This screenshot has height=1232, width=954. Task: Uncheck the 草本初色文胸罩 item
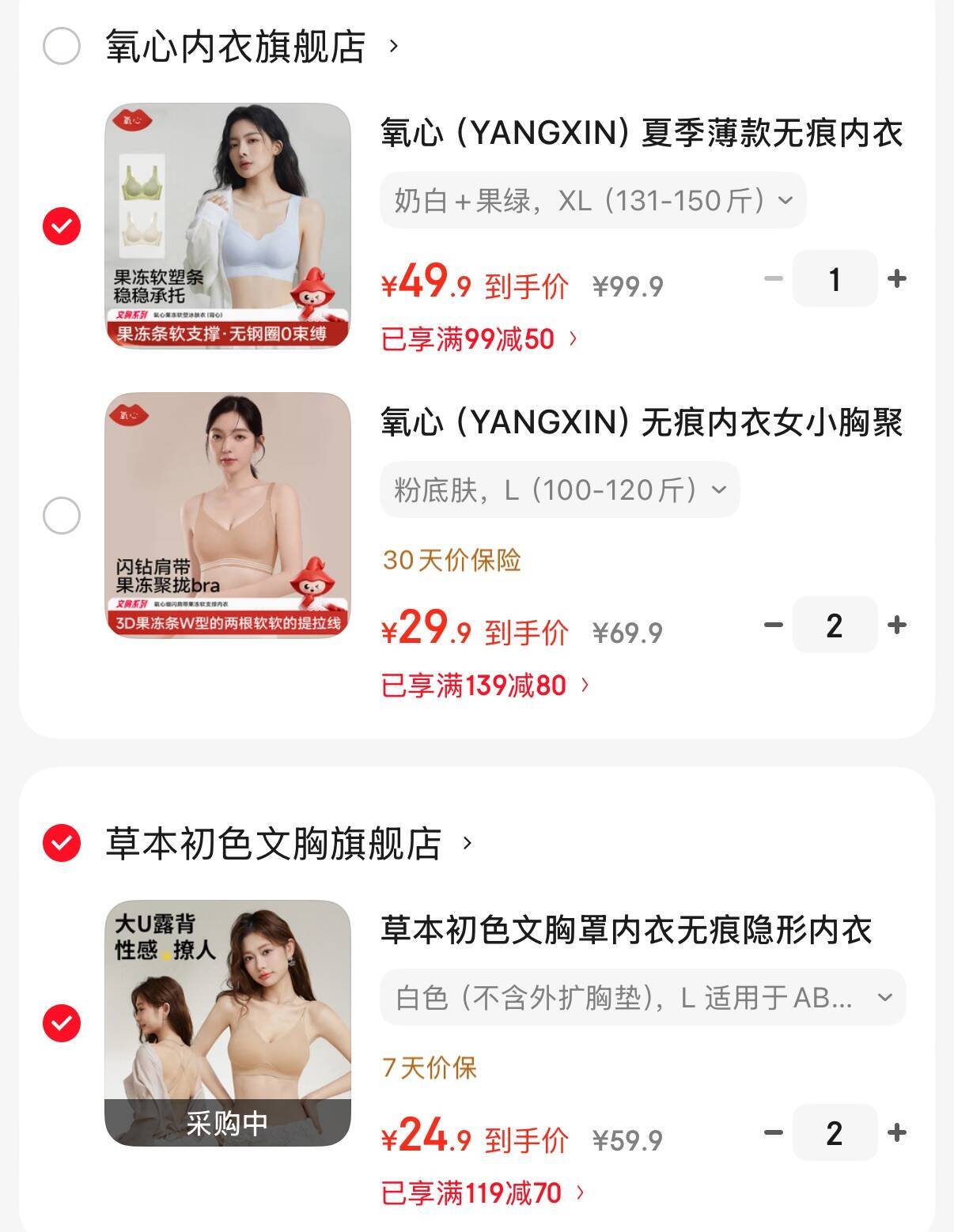[x=62, y=1023]
